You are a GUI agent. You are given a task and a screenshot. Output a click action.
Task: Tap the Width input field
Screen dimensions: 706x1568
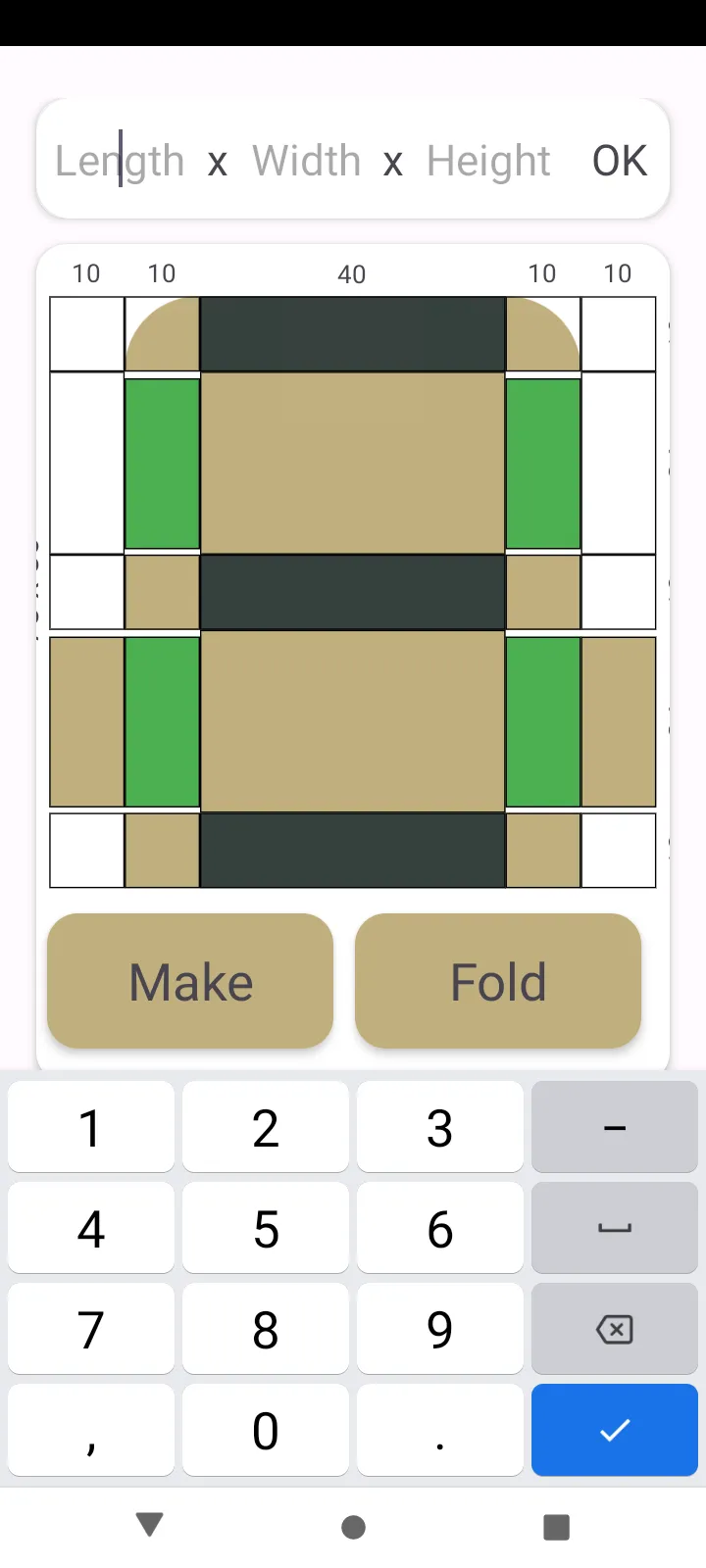pyautogui.click(x=307, y=161)
